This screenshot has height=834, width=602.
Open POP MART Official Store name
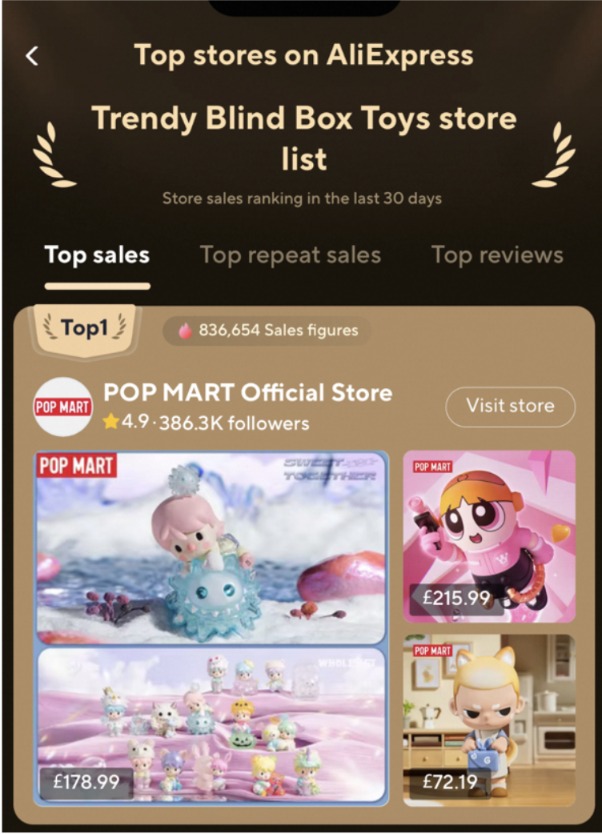tap(248, 392)
